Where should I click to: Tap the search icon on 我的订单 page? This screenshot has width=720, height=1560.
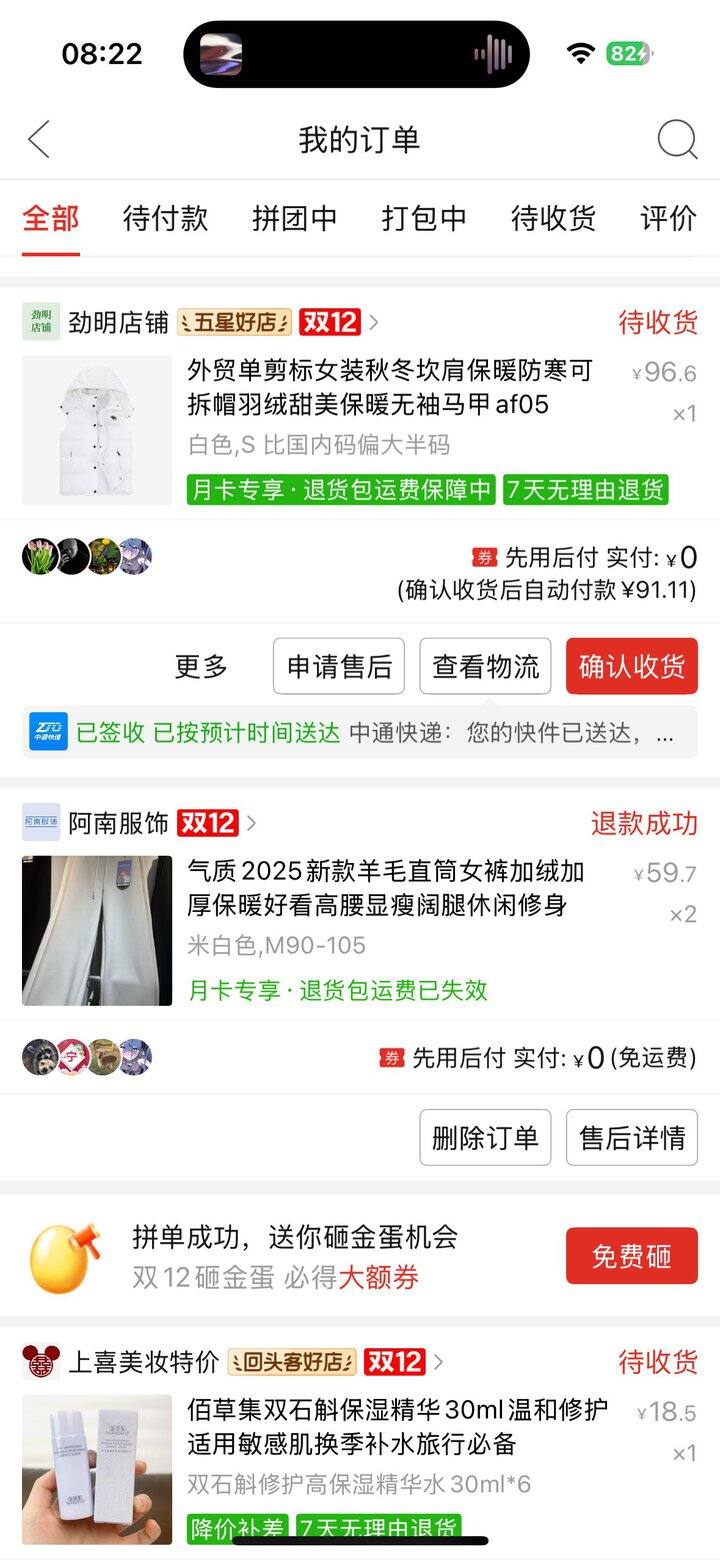[678, 140]
